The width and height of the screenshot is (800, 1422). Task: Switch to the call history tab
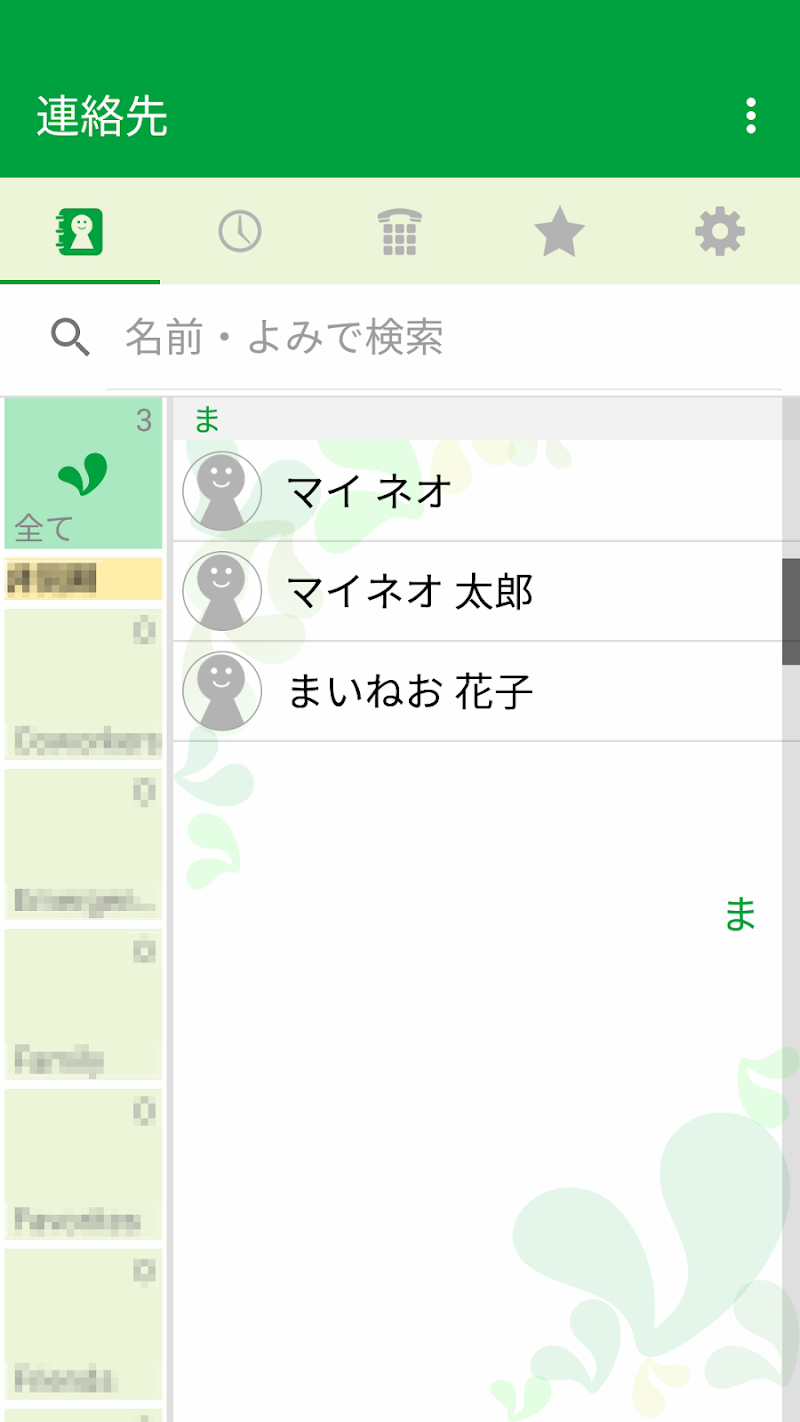[x=240, y=232]
